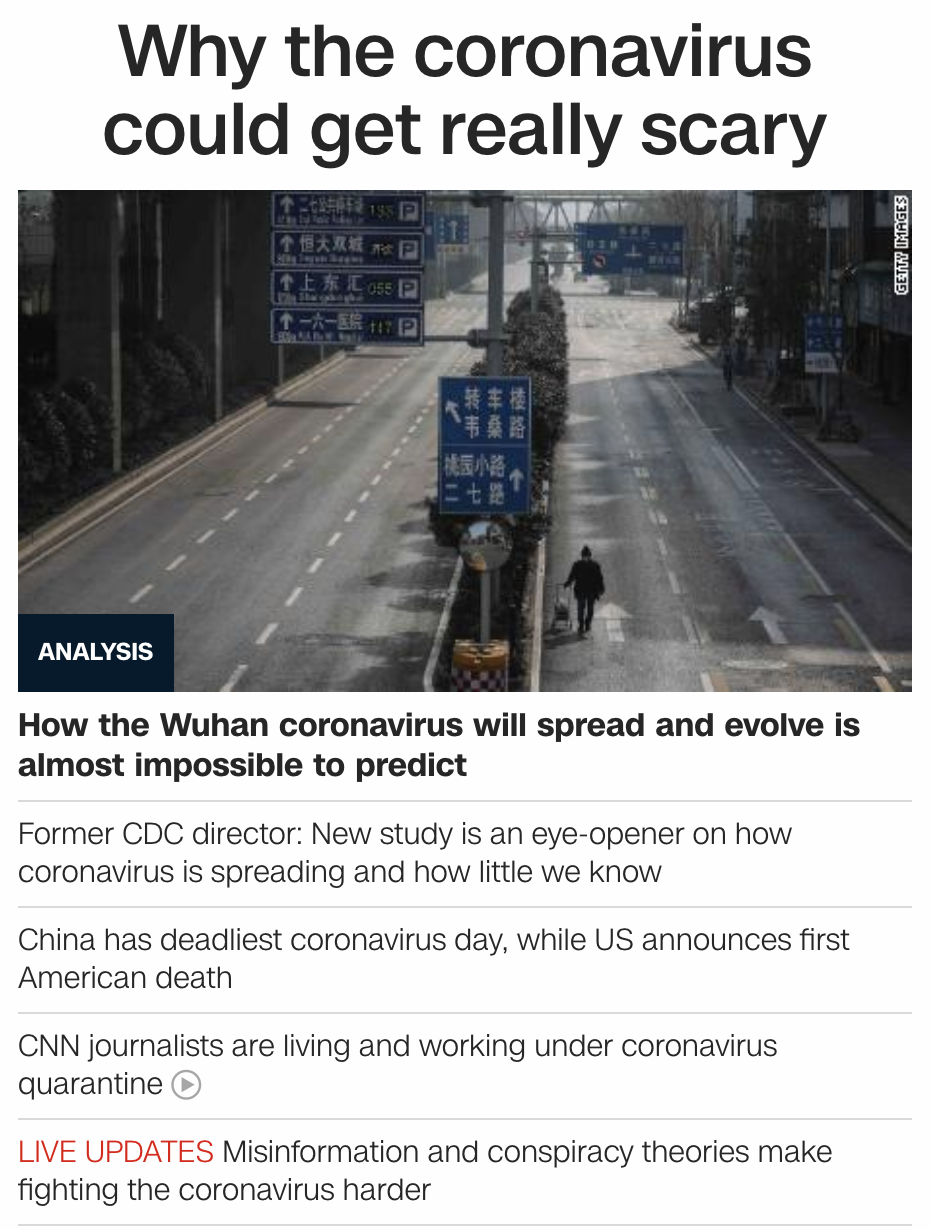Open the empty Wuhan street analysis photo

[x=464, y=440]
